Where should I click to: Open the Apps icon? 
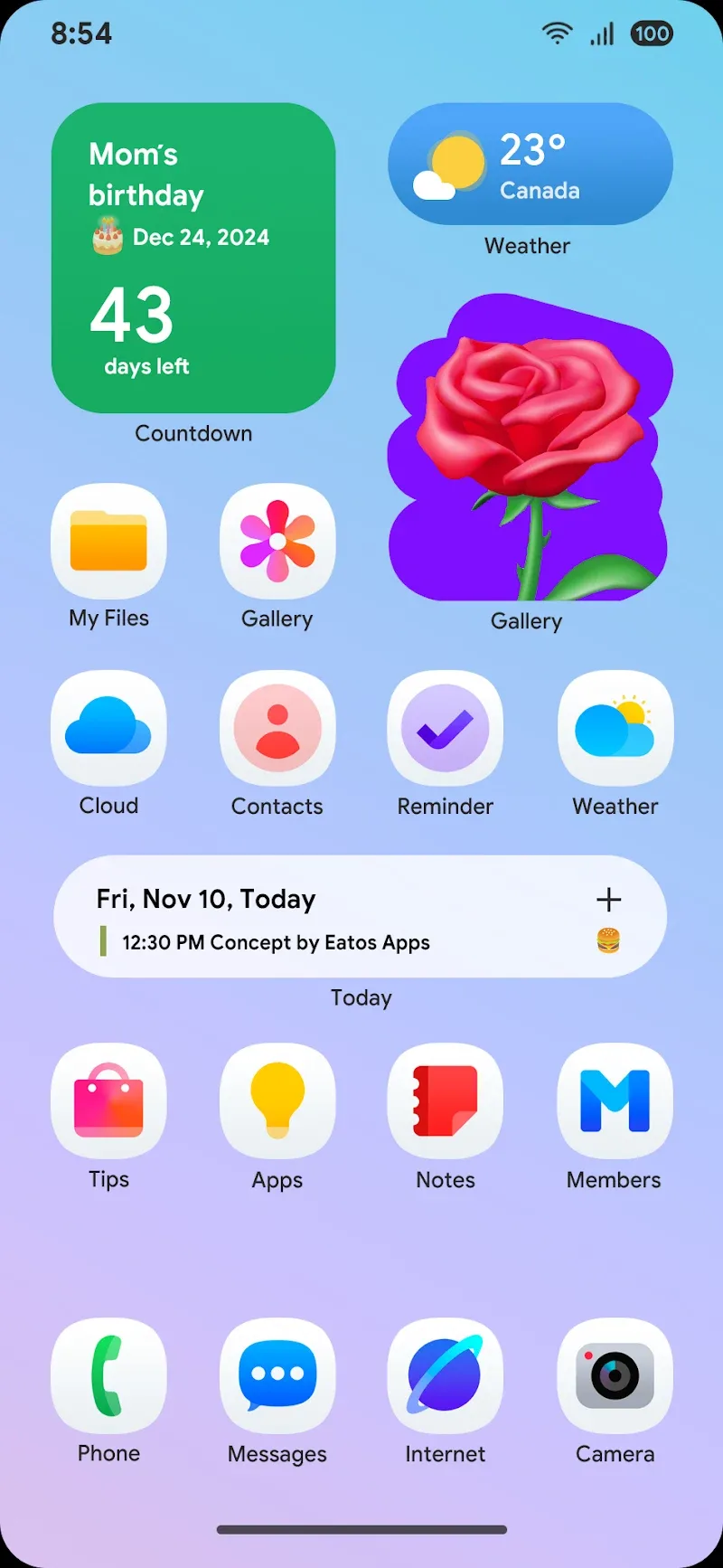(277, 1101)
